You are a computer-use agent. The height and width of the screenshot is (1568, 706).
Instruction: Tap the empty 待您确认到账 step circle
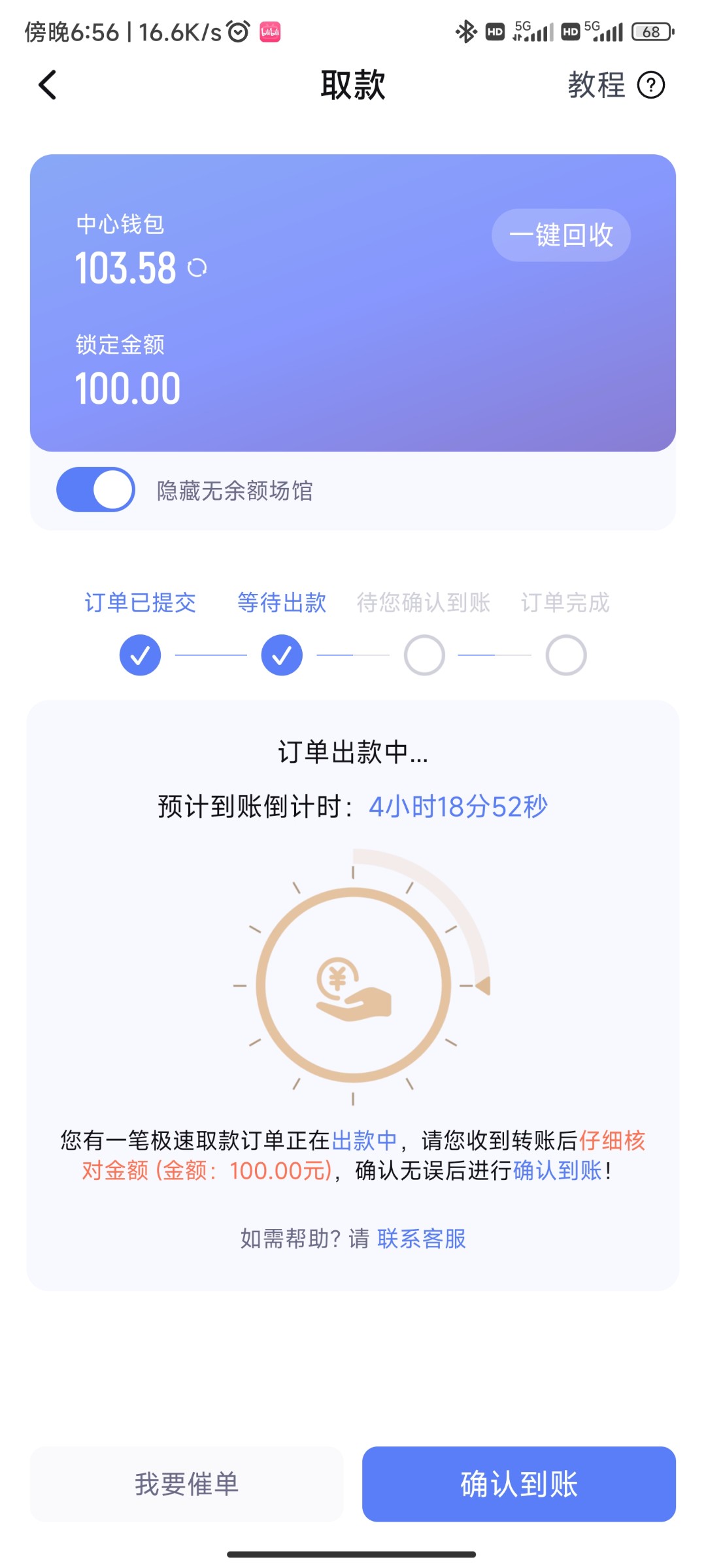(x=424, y=654)
